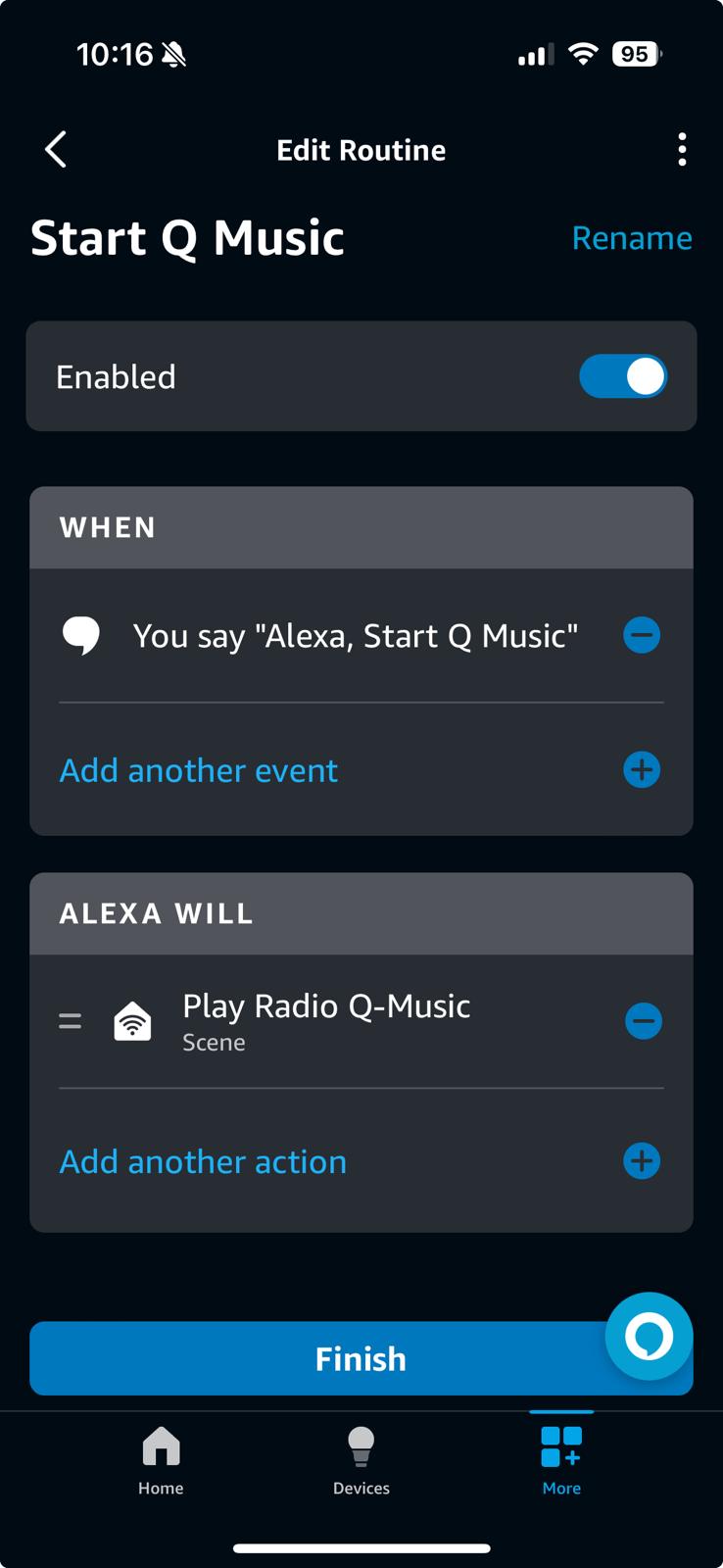
Task: Open the three-dot overflow menu
Action: click(x=682, y=150)
